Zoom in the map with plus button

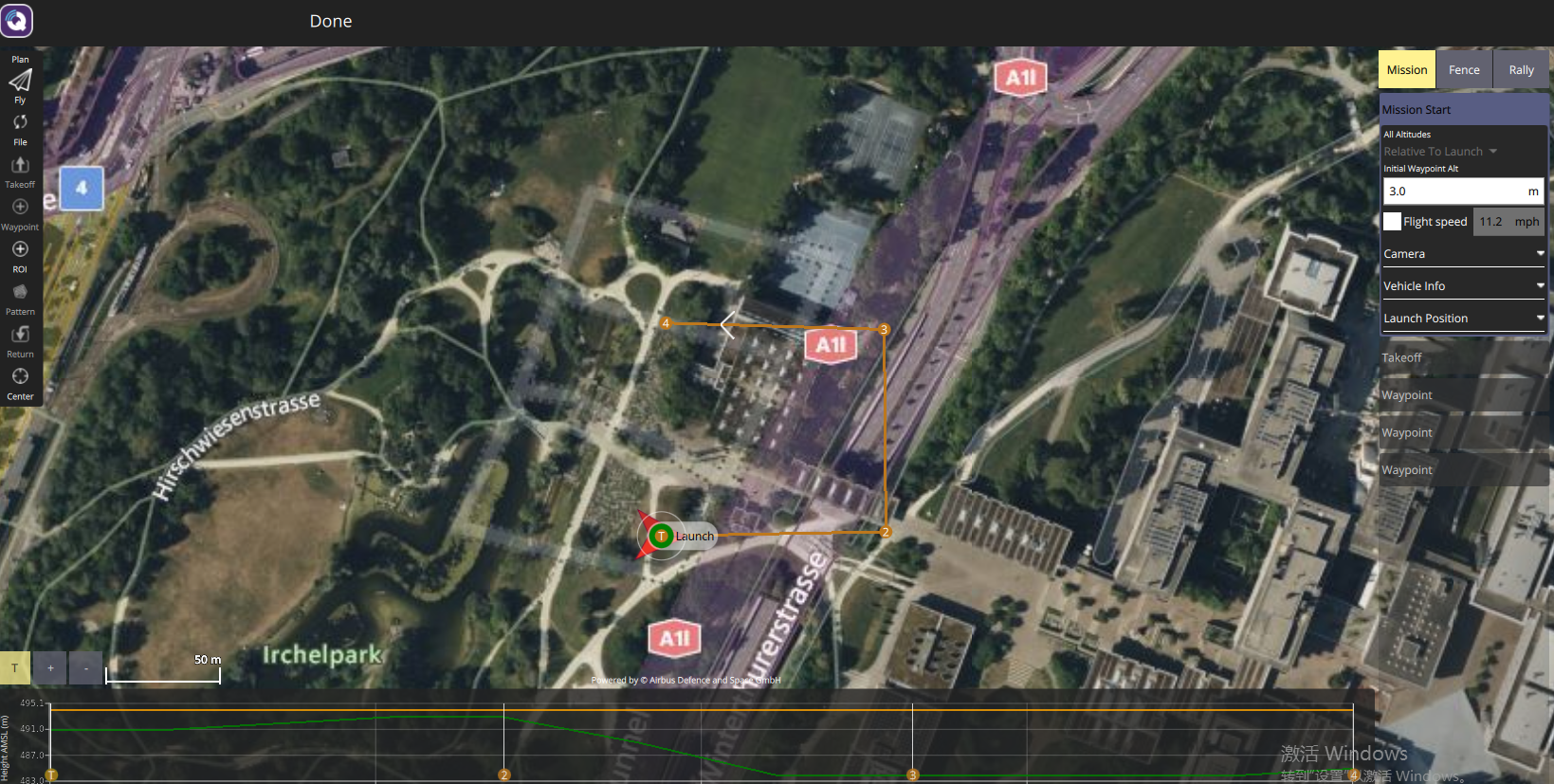50,668
